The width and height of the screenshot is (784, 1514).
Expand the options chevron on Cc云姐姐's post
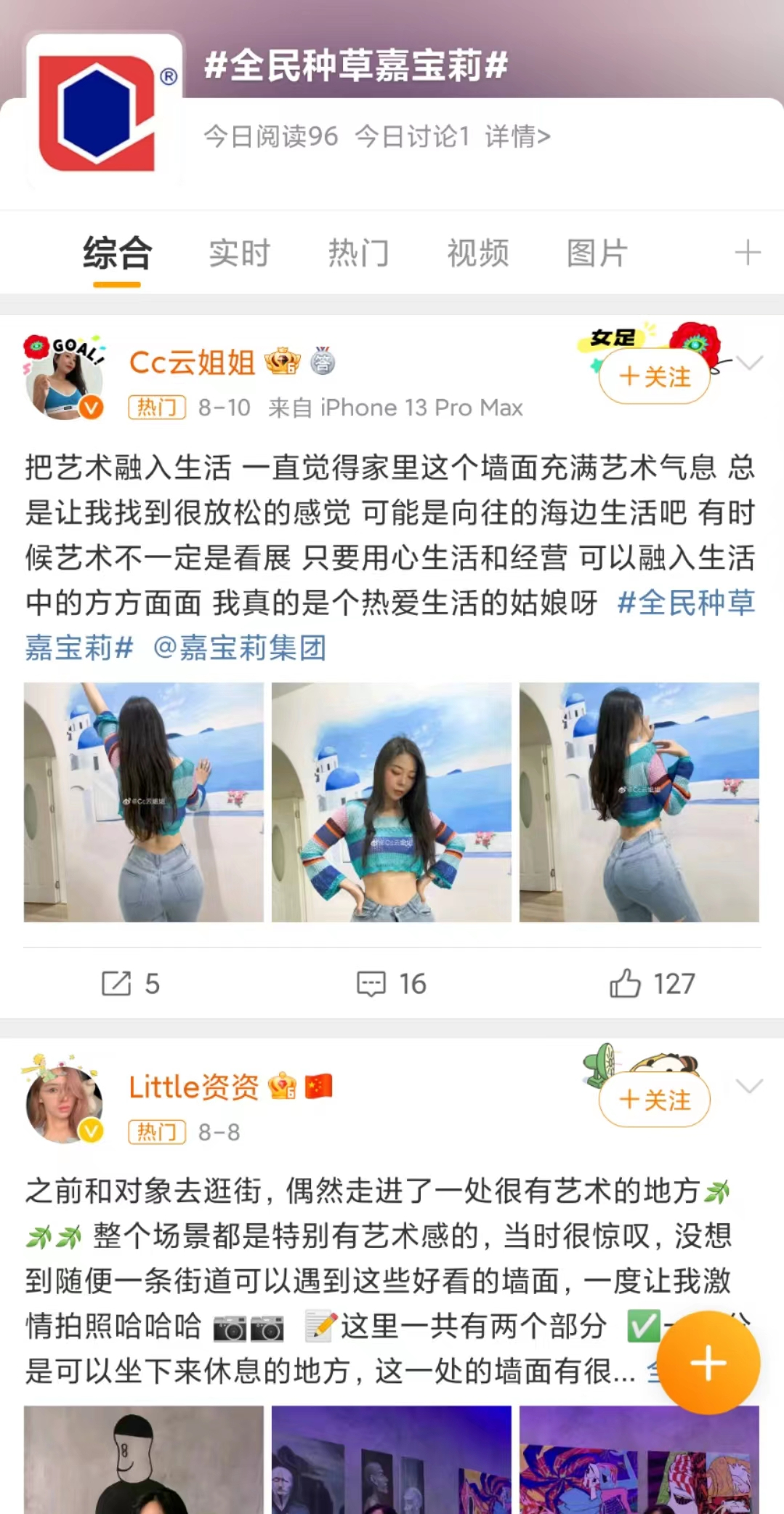click(748, 362)
